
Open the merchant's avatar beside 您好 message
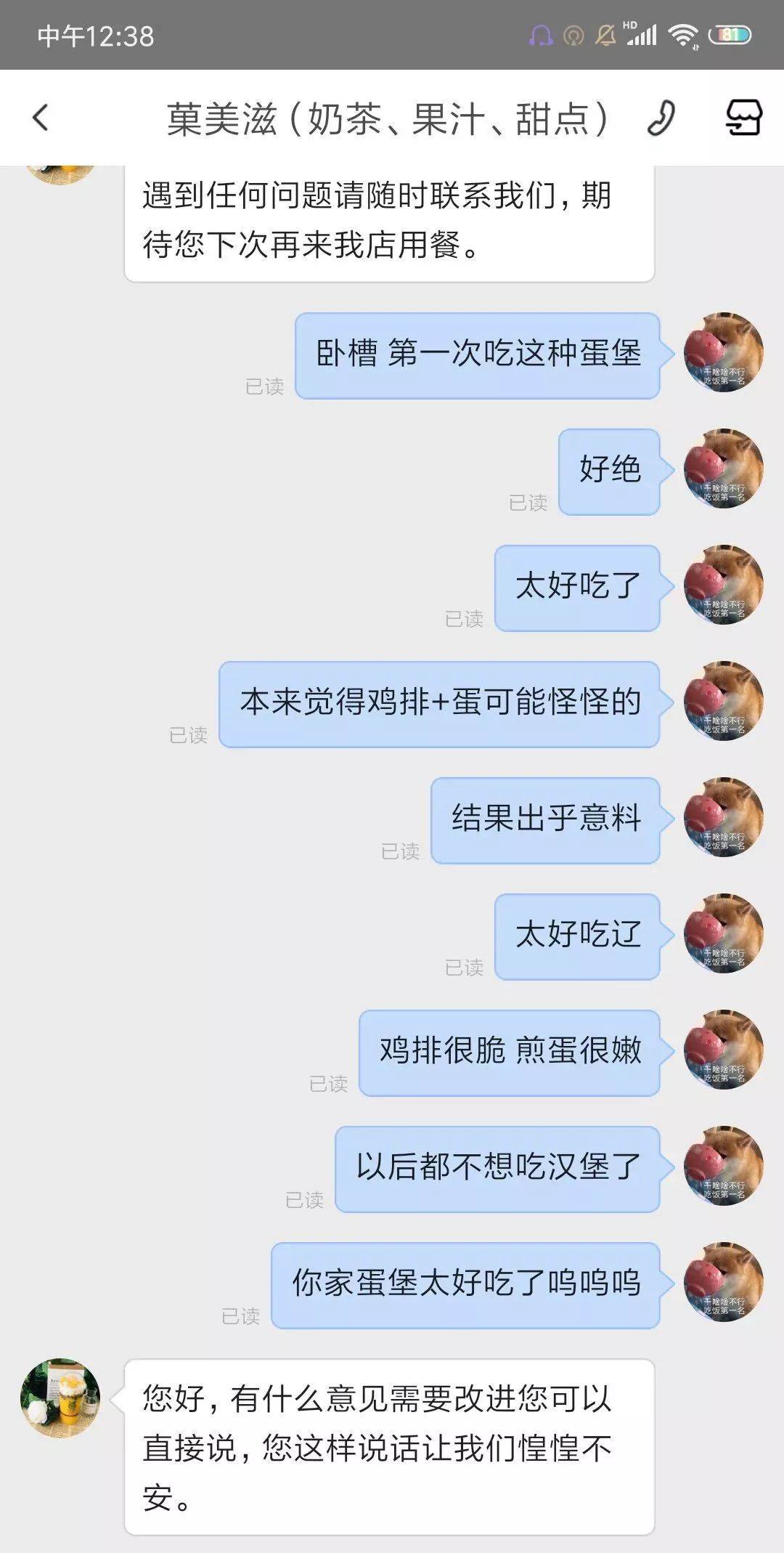click(x=60, y=1398)
